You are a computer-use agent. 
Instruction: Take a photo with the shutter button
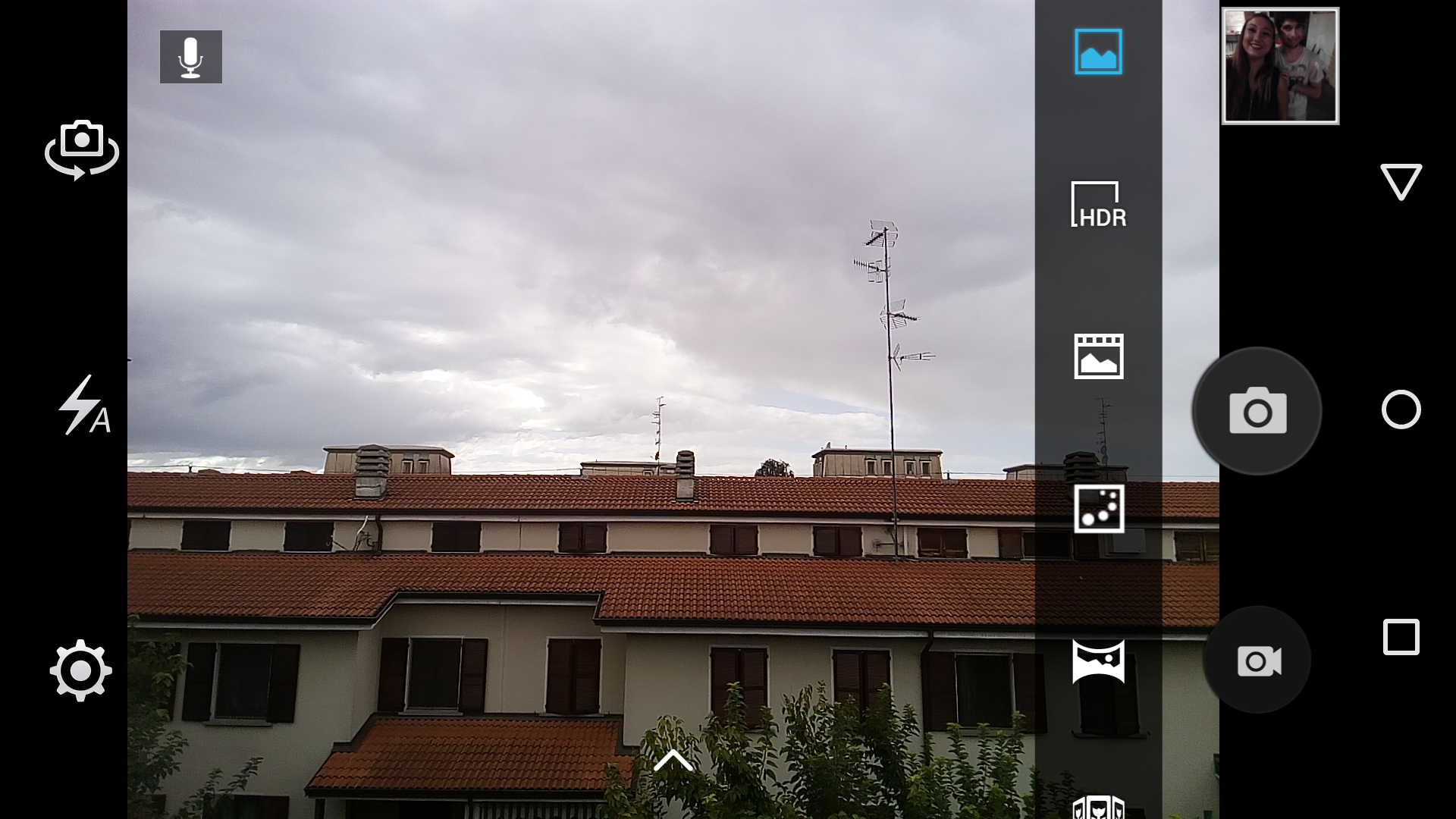click(x=1257, y=411)
